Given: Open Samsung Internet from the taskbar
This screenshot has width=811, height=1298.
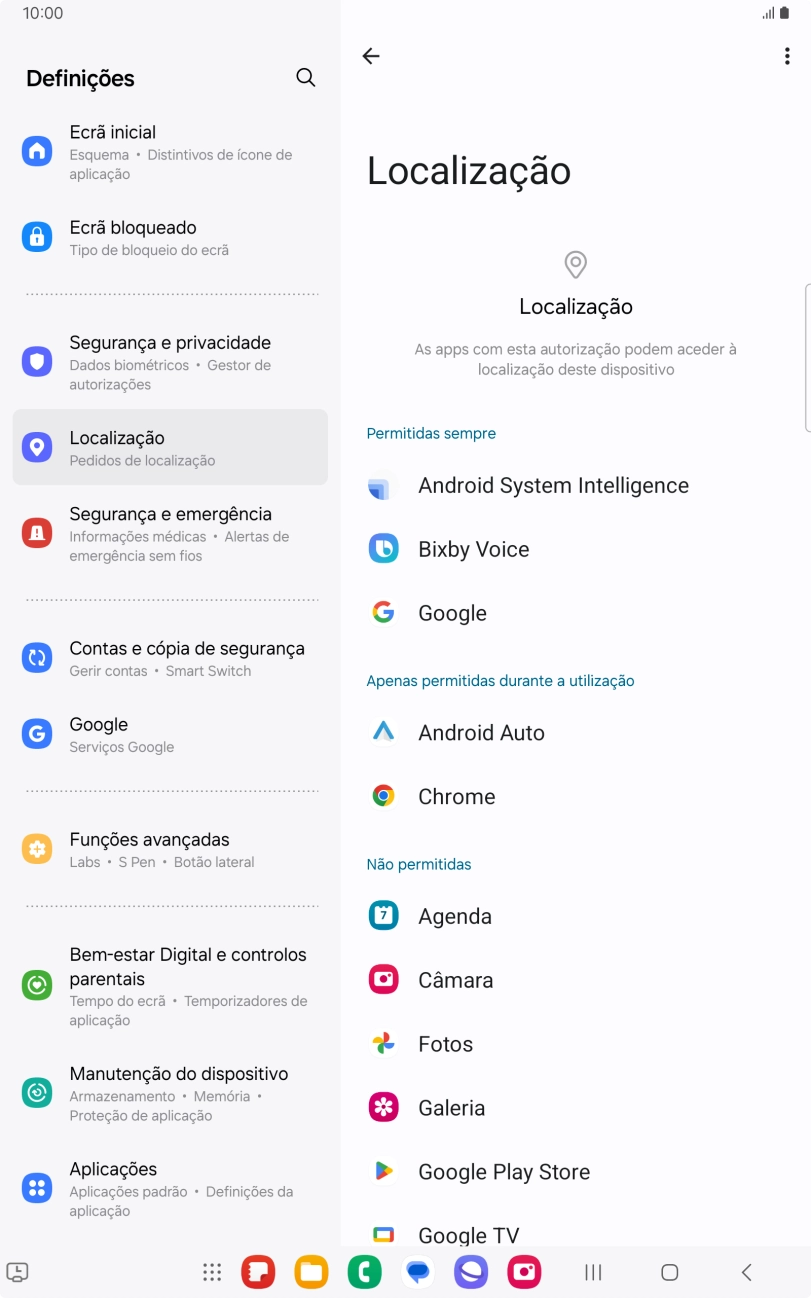Looking at the screenshot, I should 470,1271.
